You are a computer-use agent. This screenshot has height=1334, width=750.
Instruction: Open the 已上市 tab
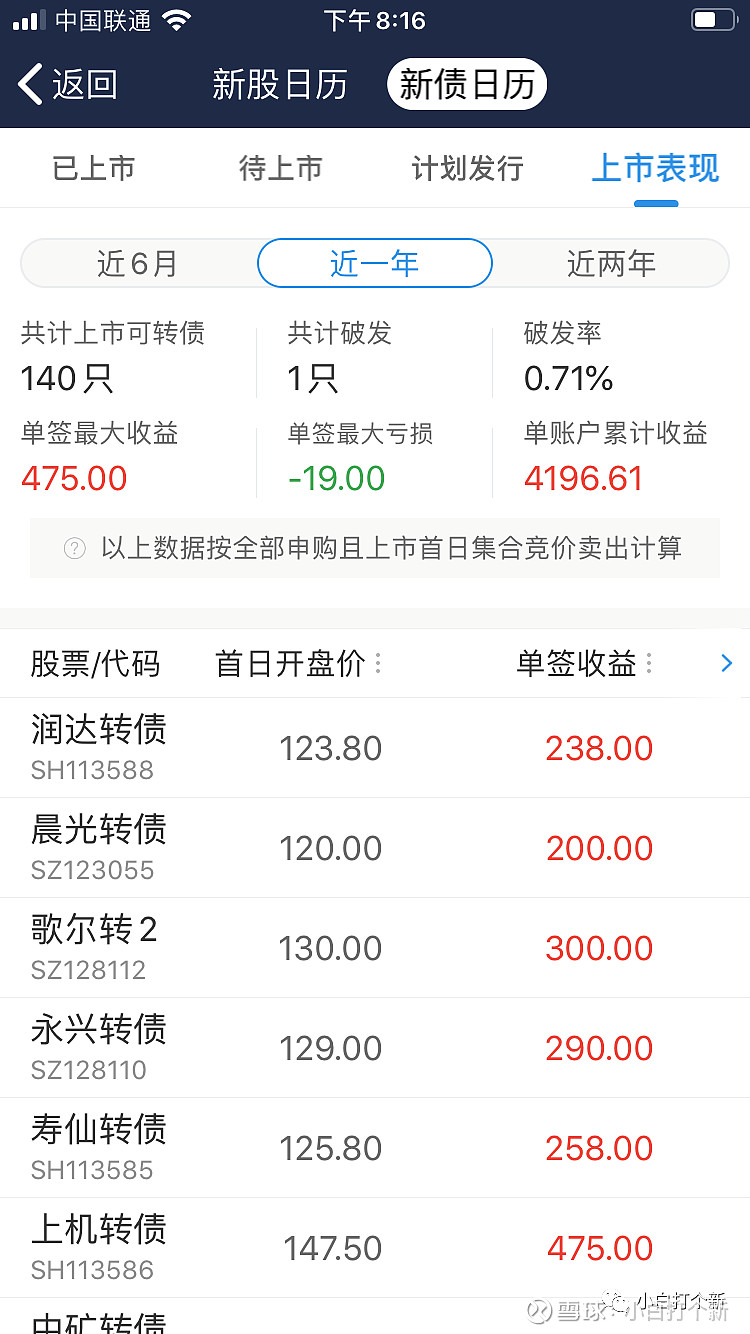tap(93, 168)
